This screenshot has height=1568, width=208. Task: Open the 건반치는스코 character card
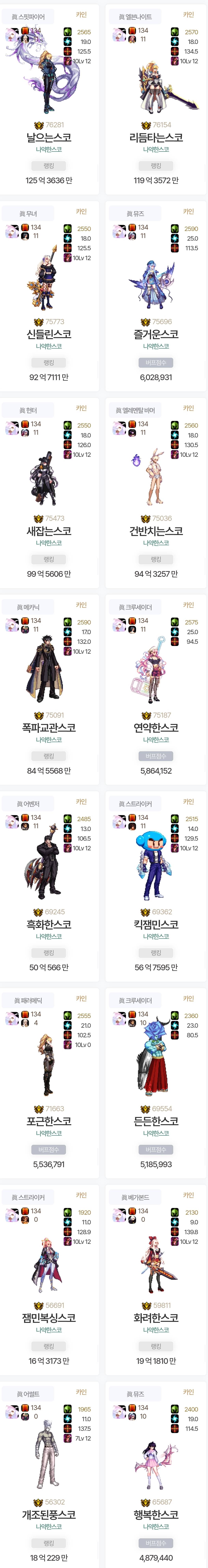click(156, 531)
